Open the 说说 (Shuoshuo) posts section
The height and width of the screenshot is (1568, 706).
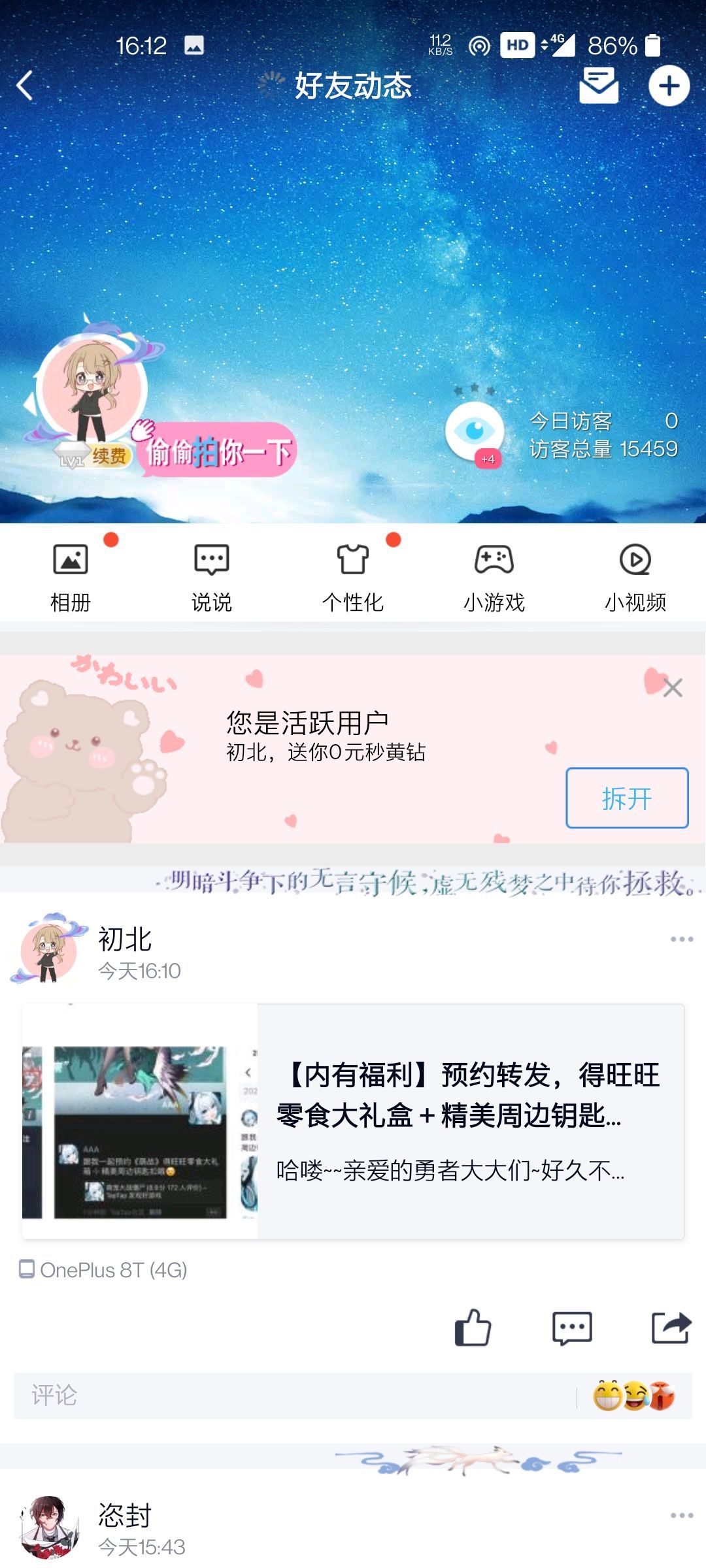click(212, 575)
